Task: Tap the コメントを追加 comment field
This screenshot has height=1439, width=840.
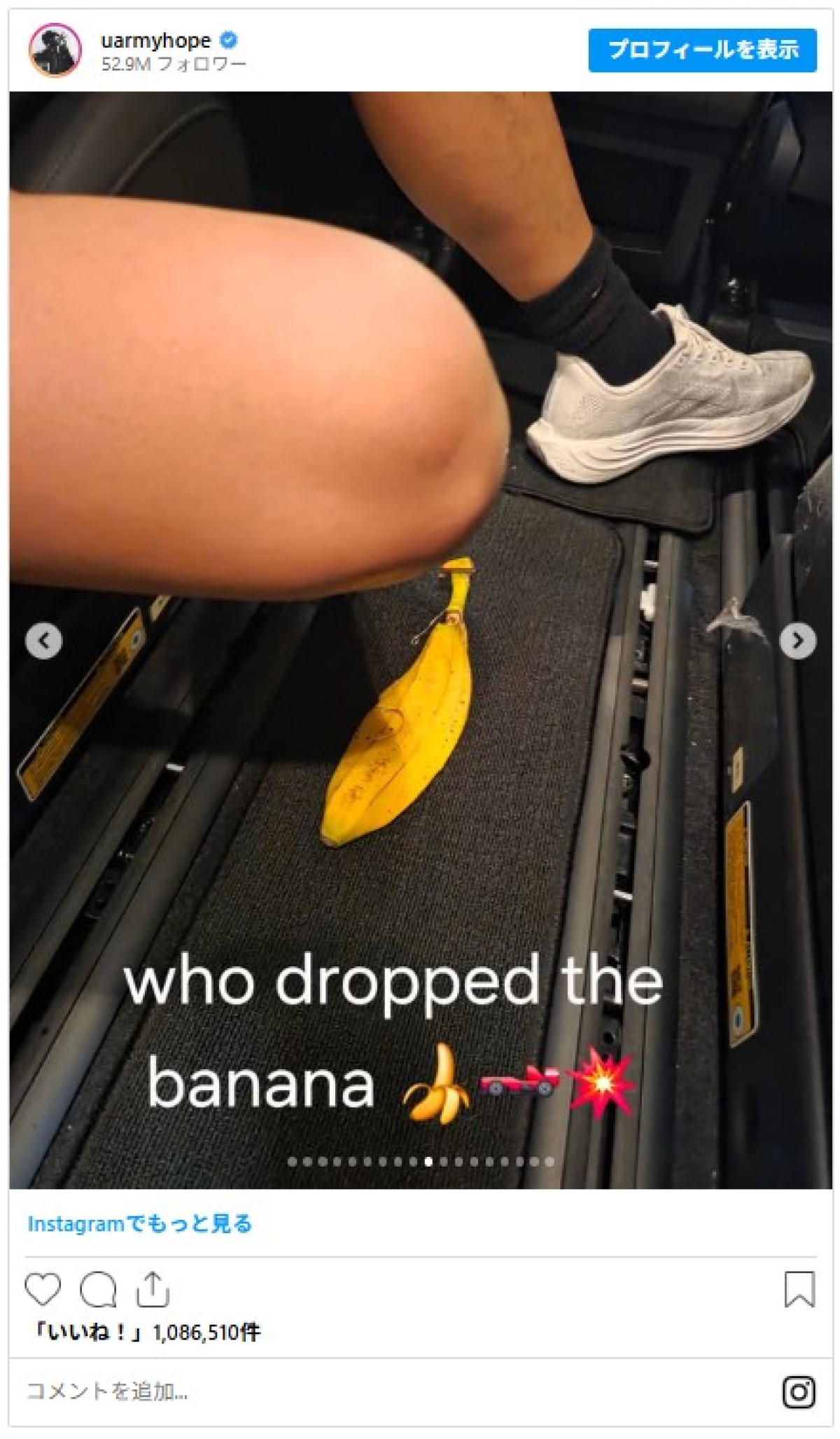Action: point(350,1391)
